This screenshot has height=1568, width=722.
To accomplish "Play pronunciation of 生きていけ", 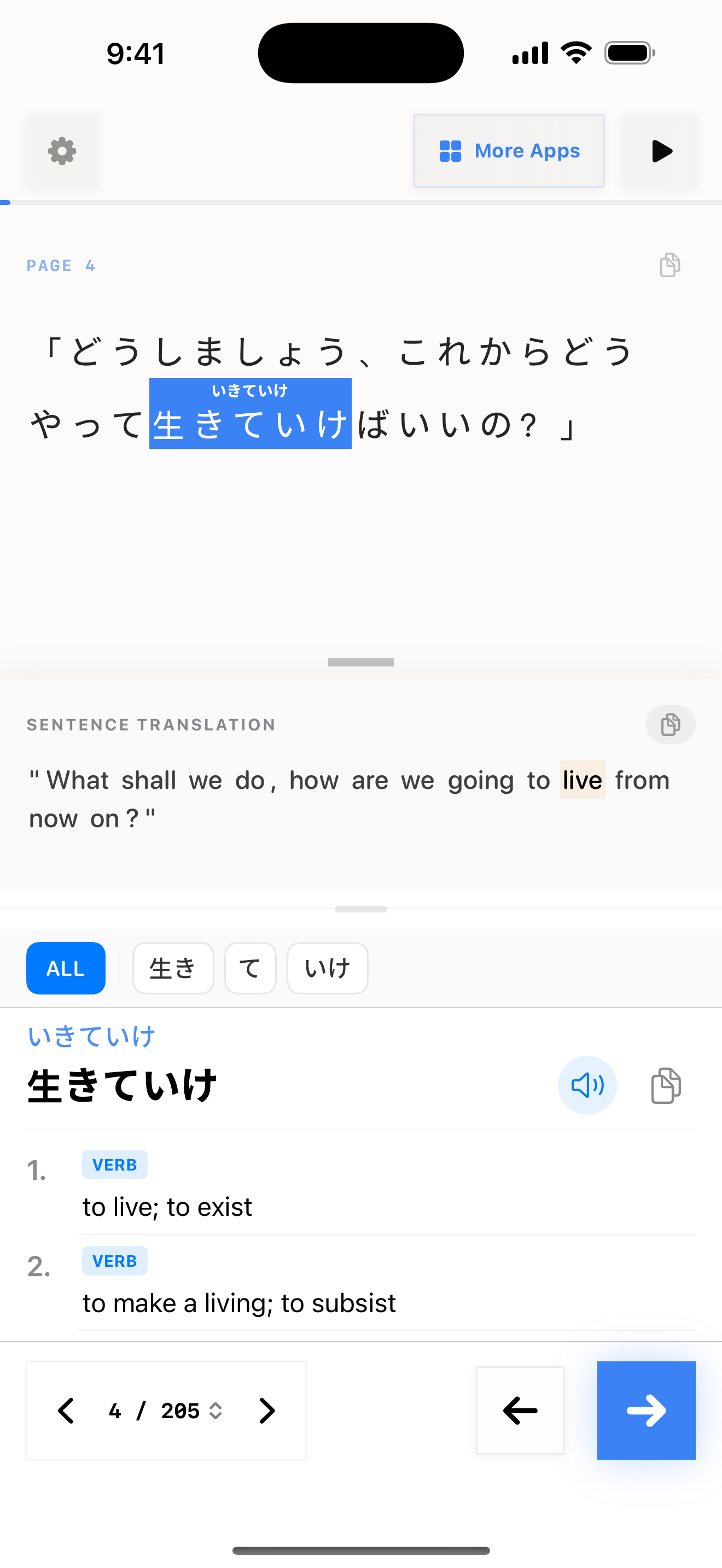I will pos(587,1085).
